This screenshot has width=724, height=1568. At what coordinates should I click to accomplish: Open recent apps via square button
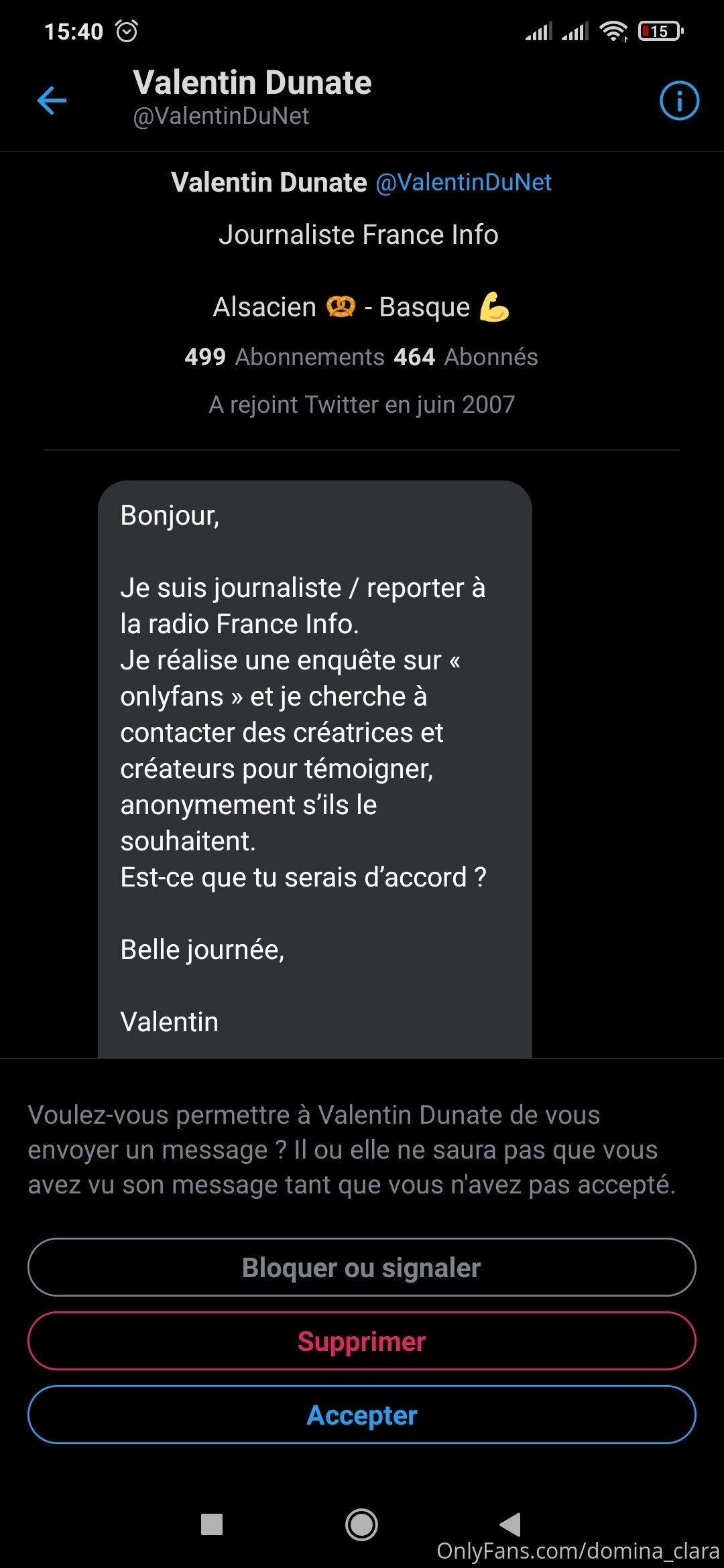coord(212,1524)
